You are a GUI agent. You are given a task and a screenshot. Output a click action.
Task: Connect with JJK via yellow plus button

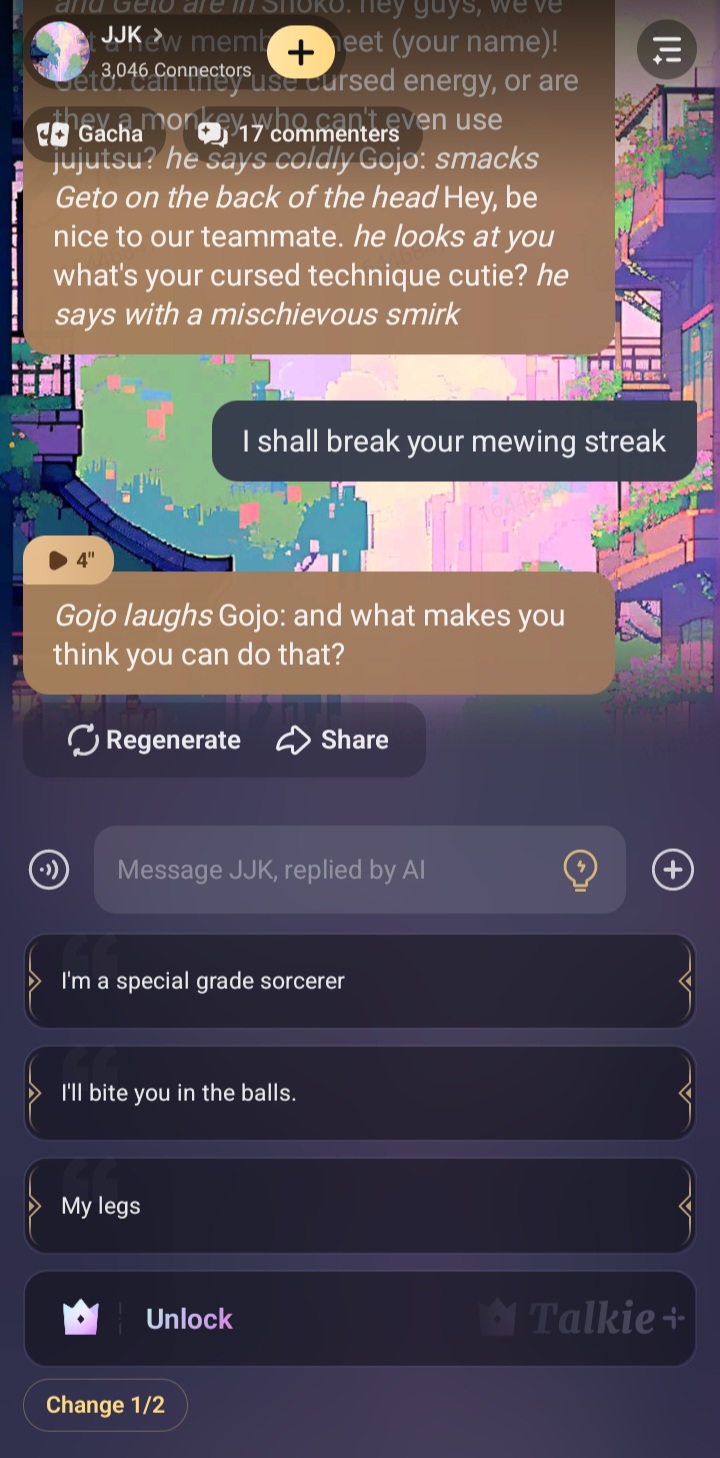pos(300,52)
